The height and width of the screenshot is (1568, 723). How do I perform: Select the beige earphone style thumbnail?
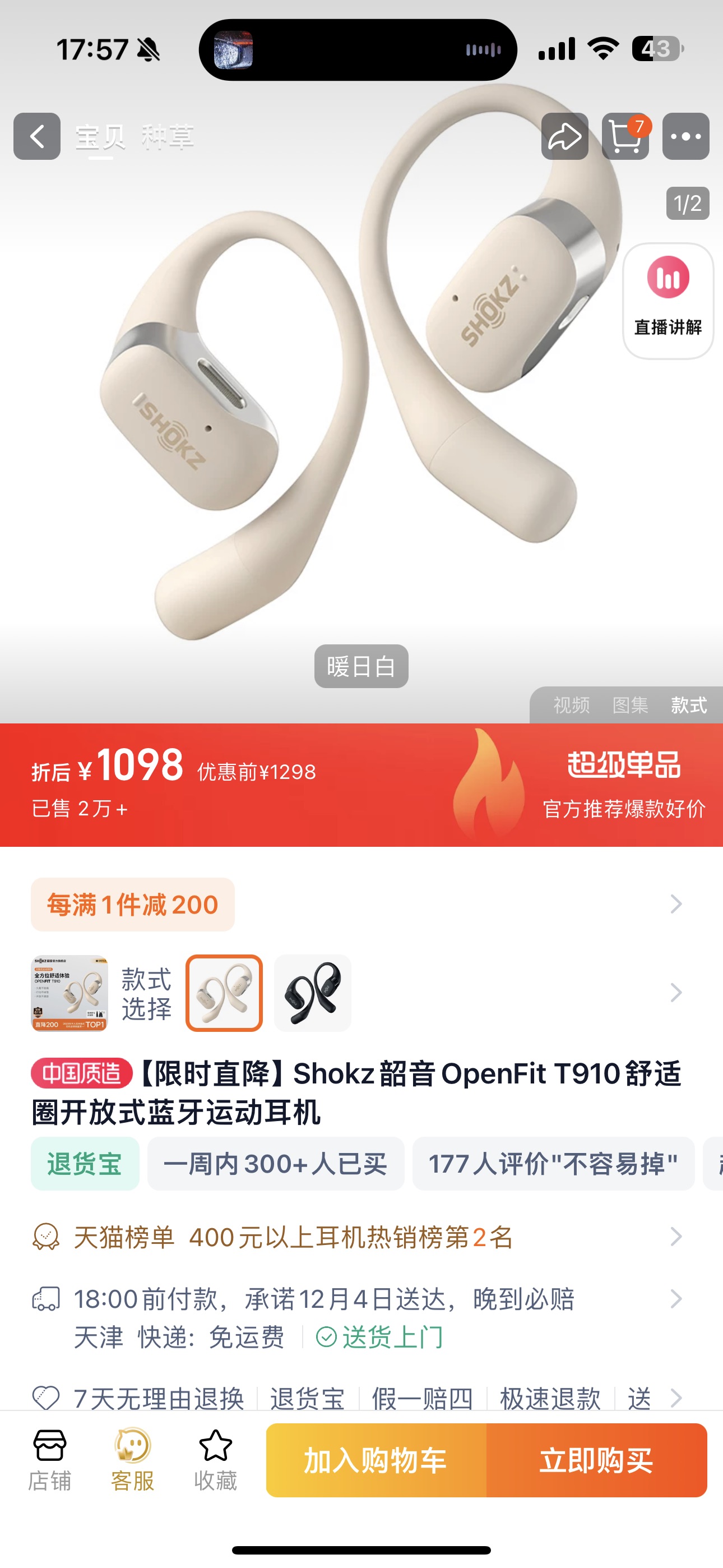click(224, 993)
